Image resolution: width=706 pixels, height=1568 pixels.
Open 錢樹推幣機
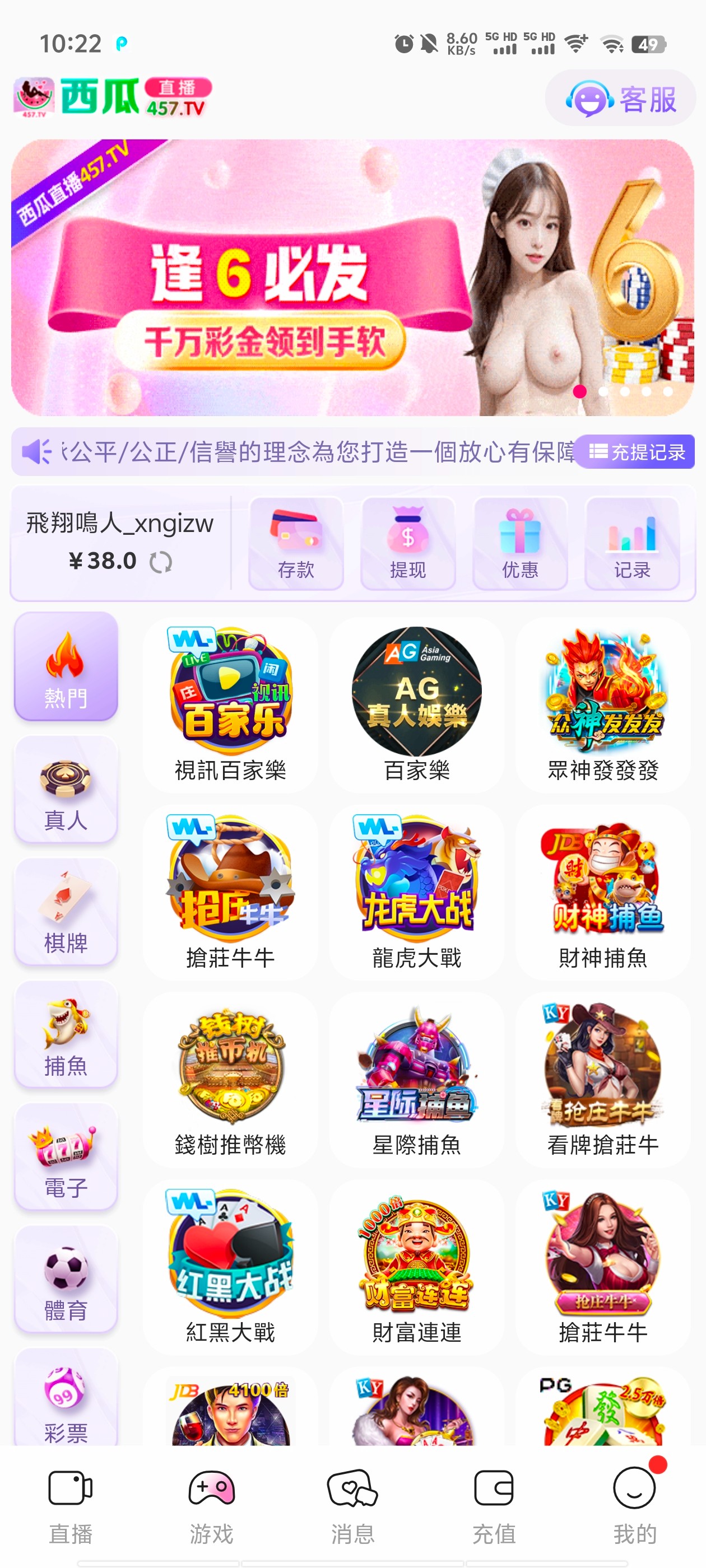[x=230, y=1079]
